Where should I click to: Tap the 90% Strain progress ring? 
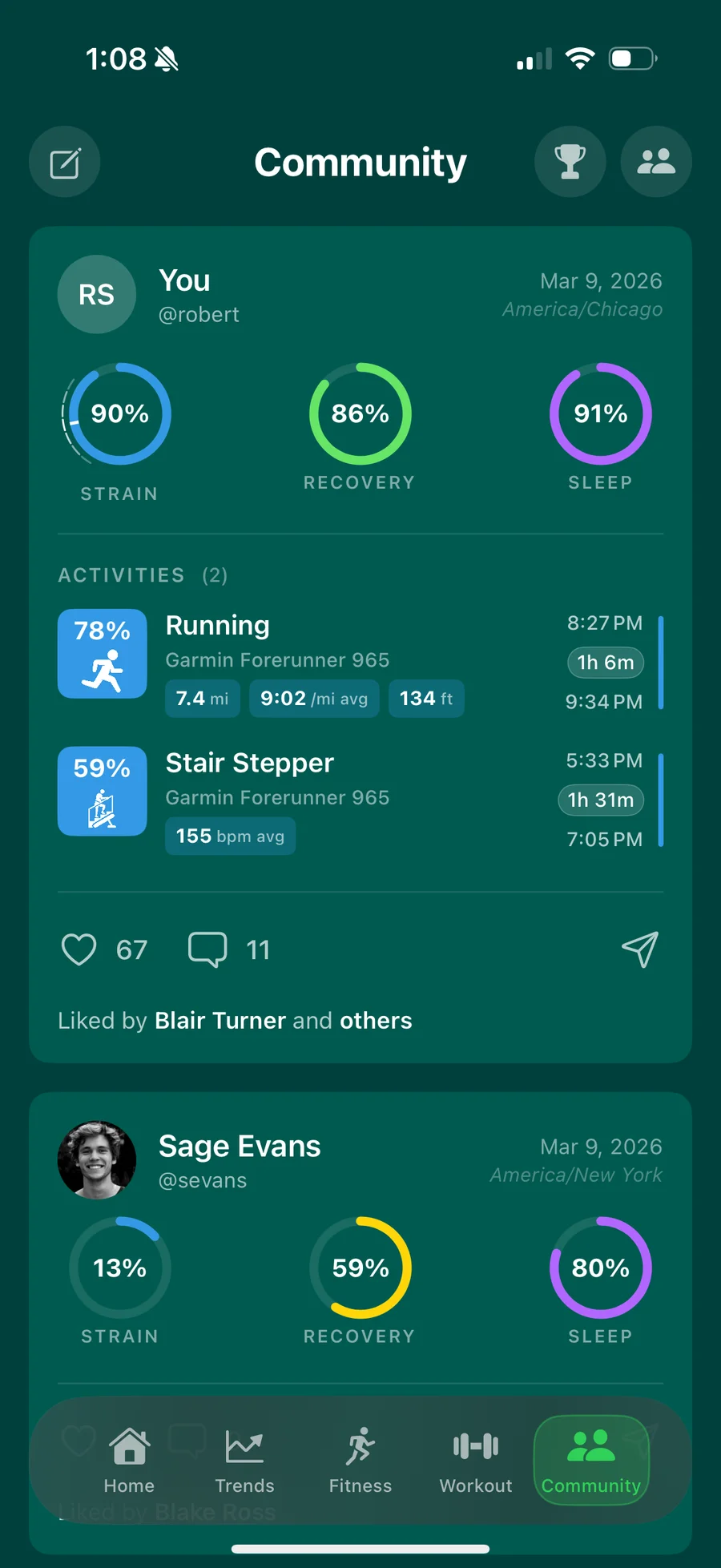(x=119, y=413)
